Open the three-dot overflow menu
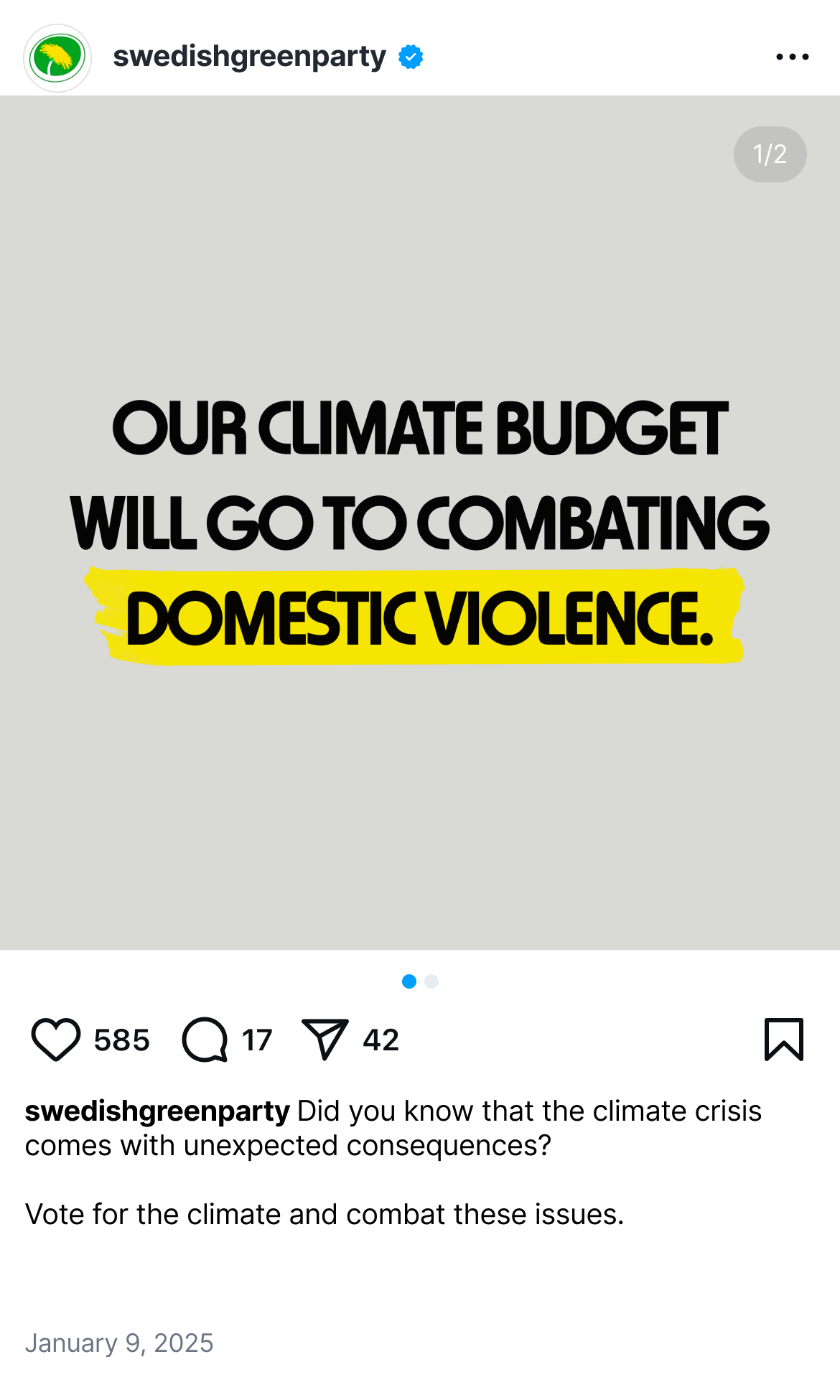This screenshot has width=840, height=1400. click(x=792, y=57)
